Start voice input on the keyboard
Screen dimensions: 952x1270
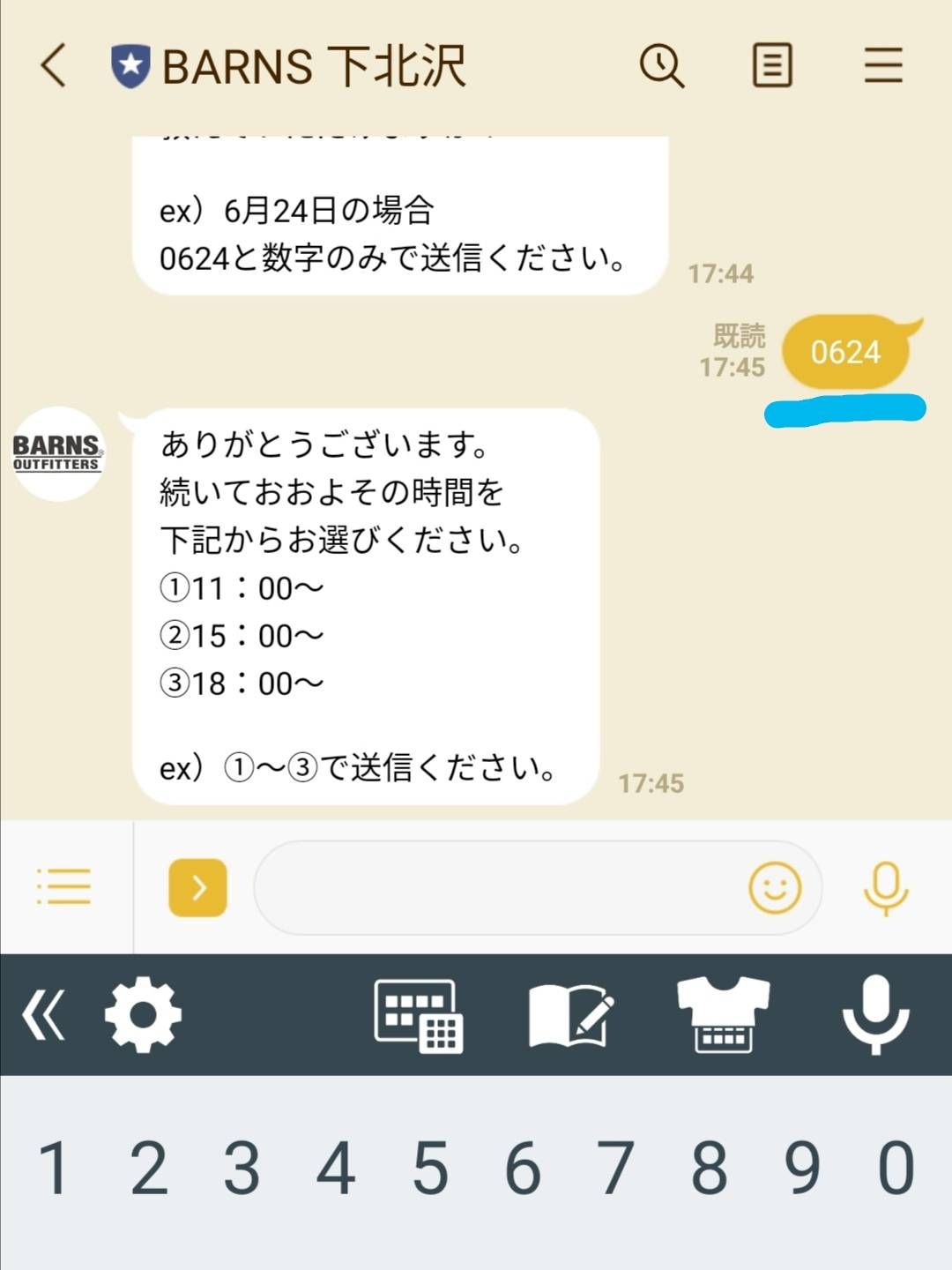pos(875,1015)
